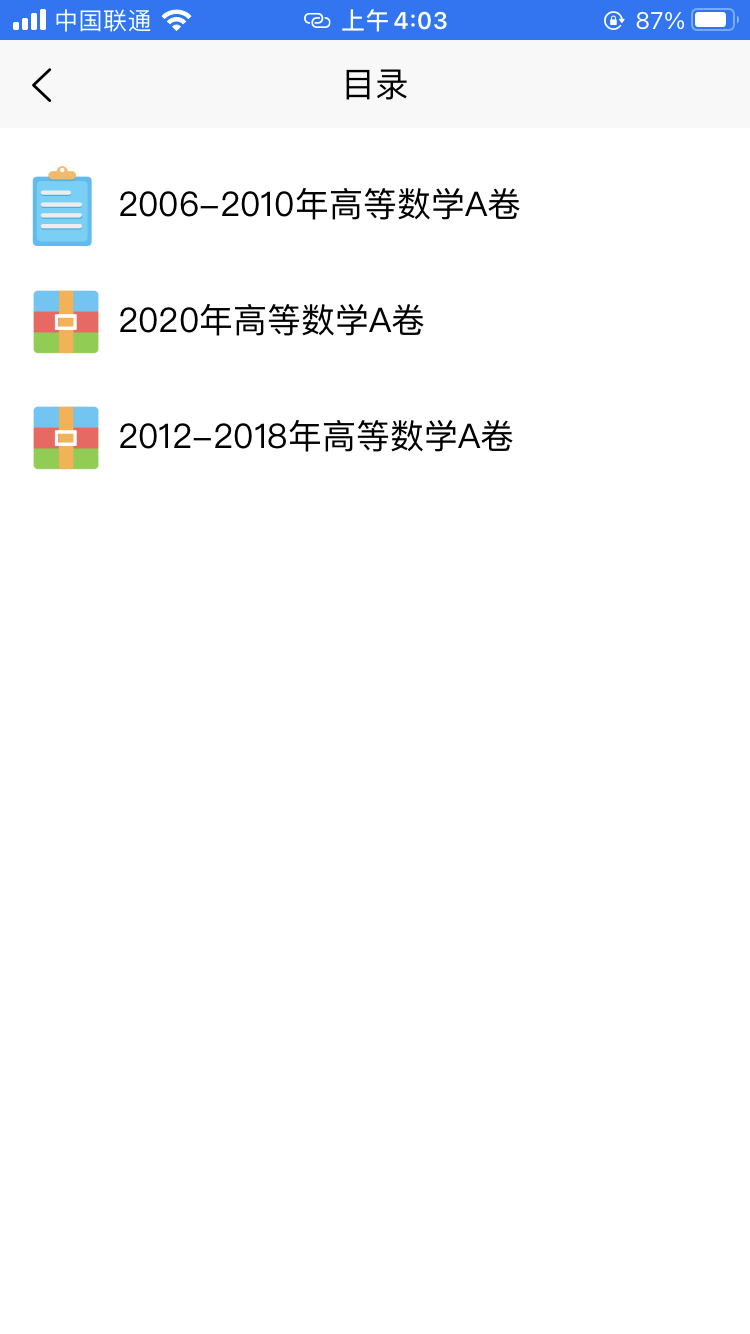Open 2006-2010年高等数学A卷 document

(x=318, y=206)
